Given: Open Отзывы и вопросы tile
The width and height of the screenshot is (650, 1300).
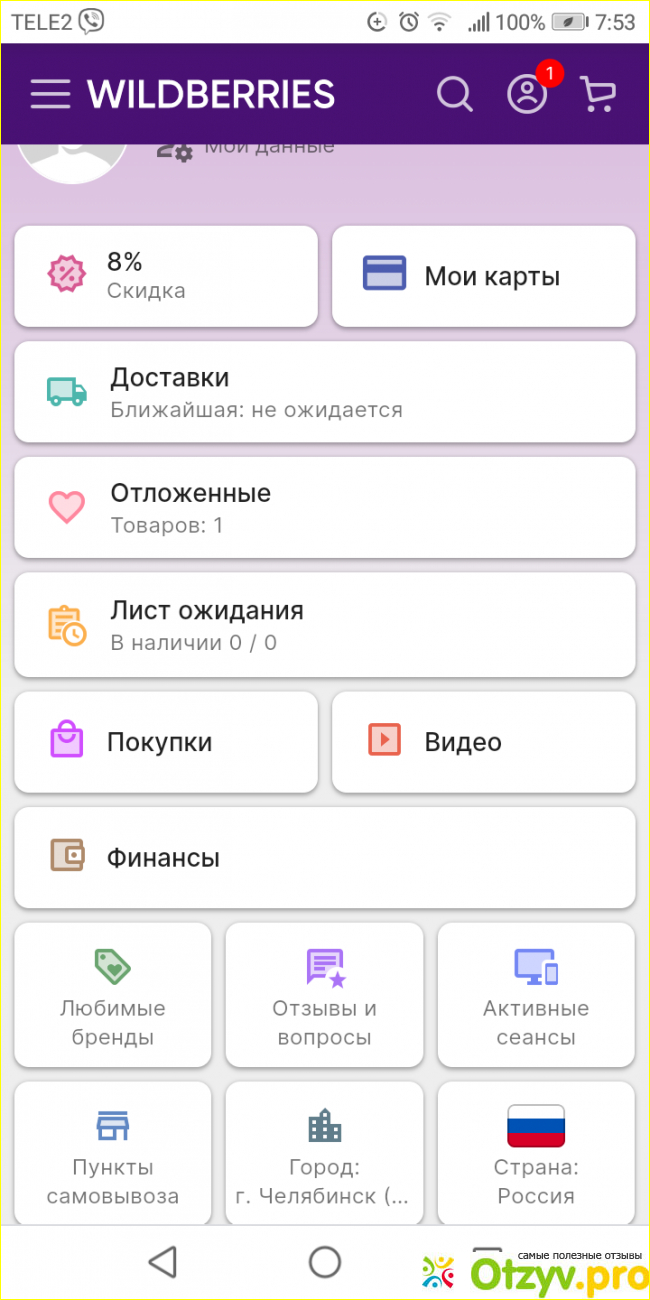Looking at the screenshot, I should pos(324,995).
